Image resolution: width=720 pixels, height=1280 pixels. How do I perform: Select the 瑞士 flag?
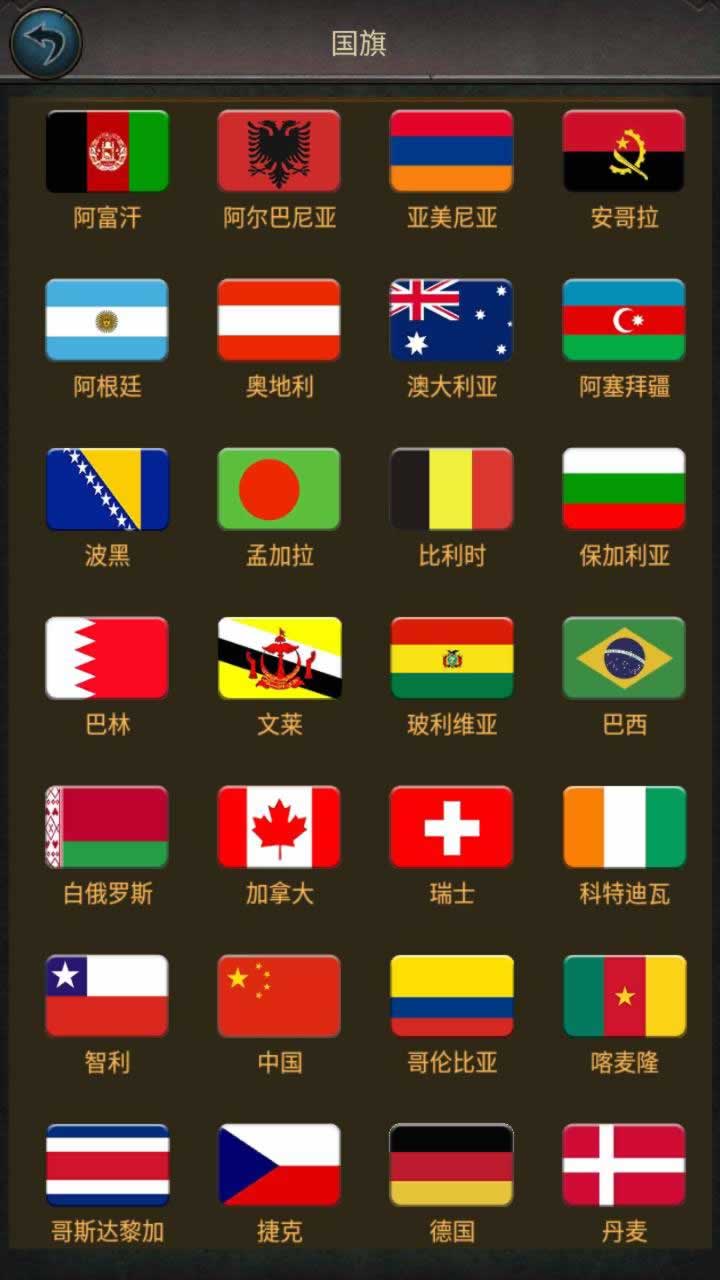pyautogui.click(x=452, y=827)
